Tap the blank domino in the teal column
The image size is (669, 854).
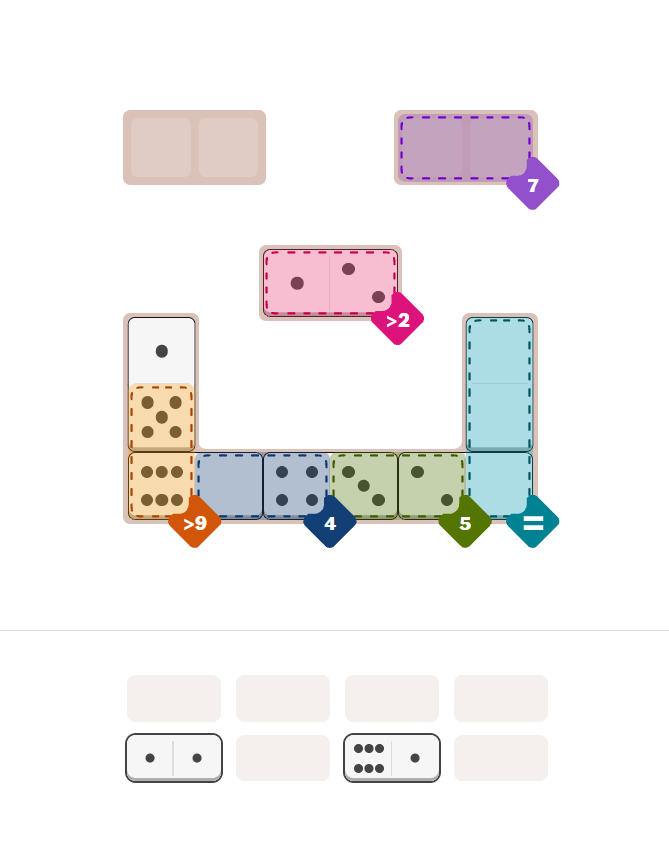point(499,384)
